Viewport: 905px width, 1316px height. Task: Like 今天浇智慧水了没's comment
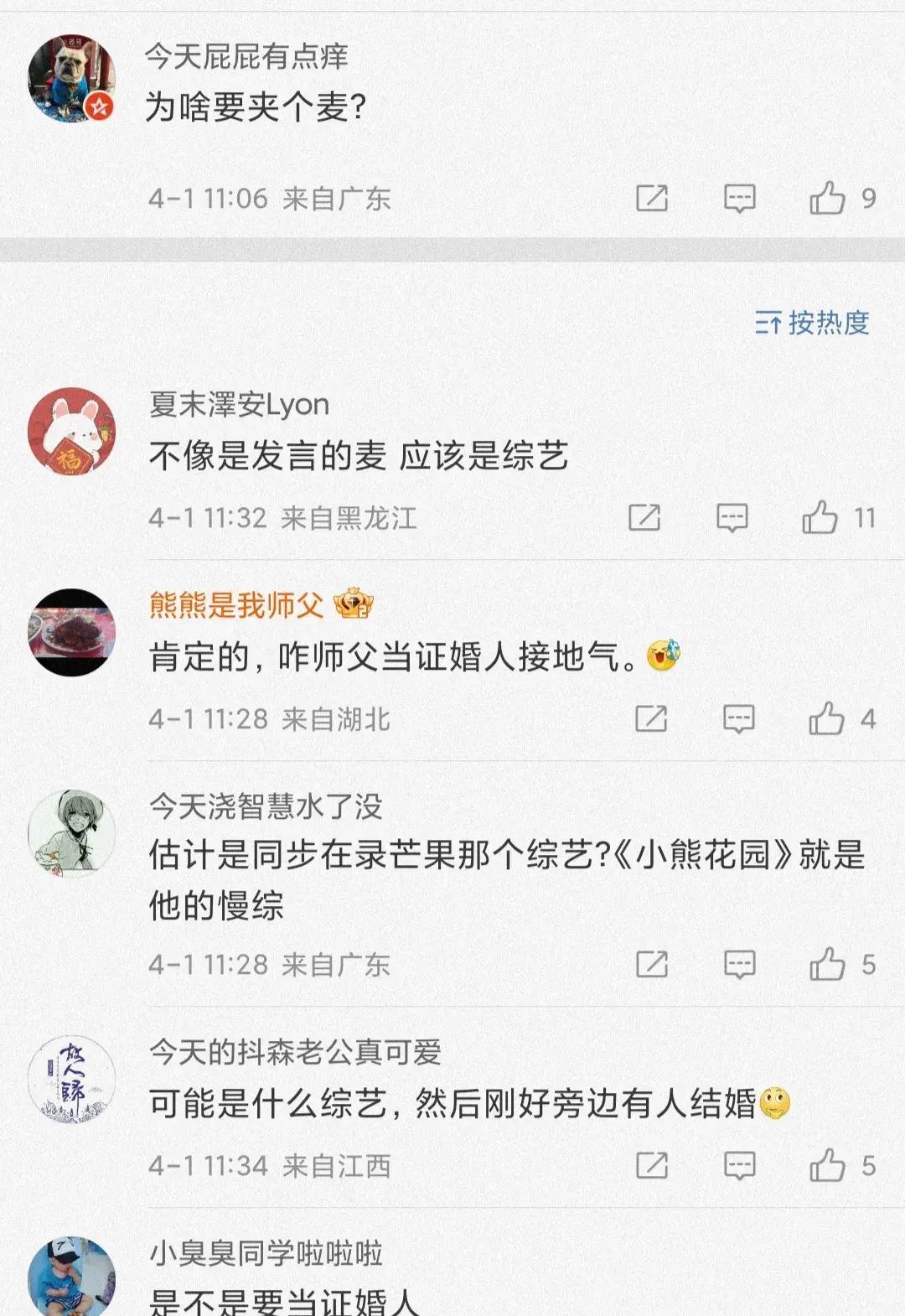coord(827,965)
